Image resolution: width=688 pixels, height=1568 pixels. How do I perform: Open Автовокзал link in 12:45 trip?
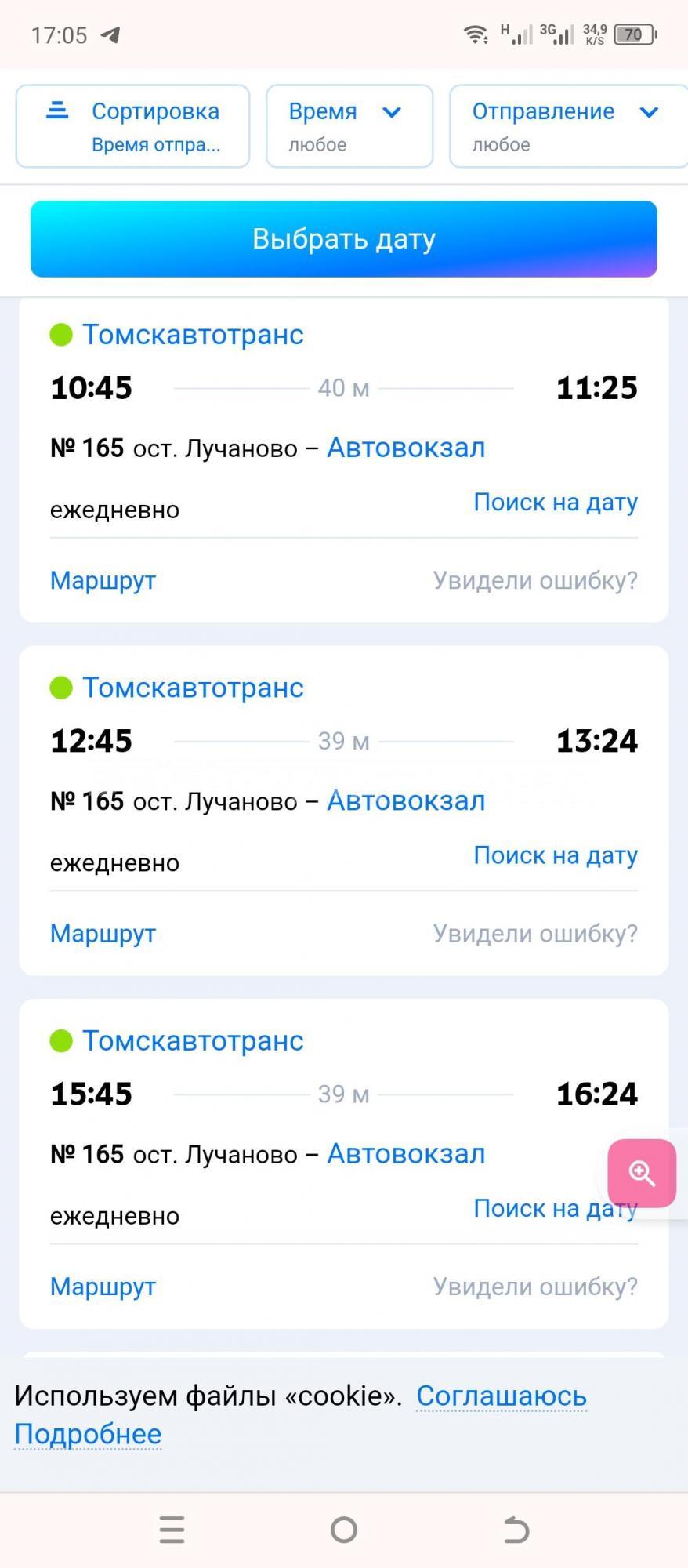coord(406,800)
